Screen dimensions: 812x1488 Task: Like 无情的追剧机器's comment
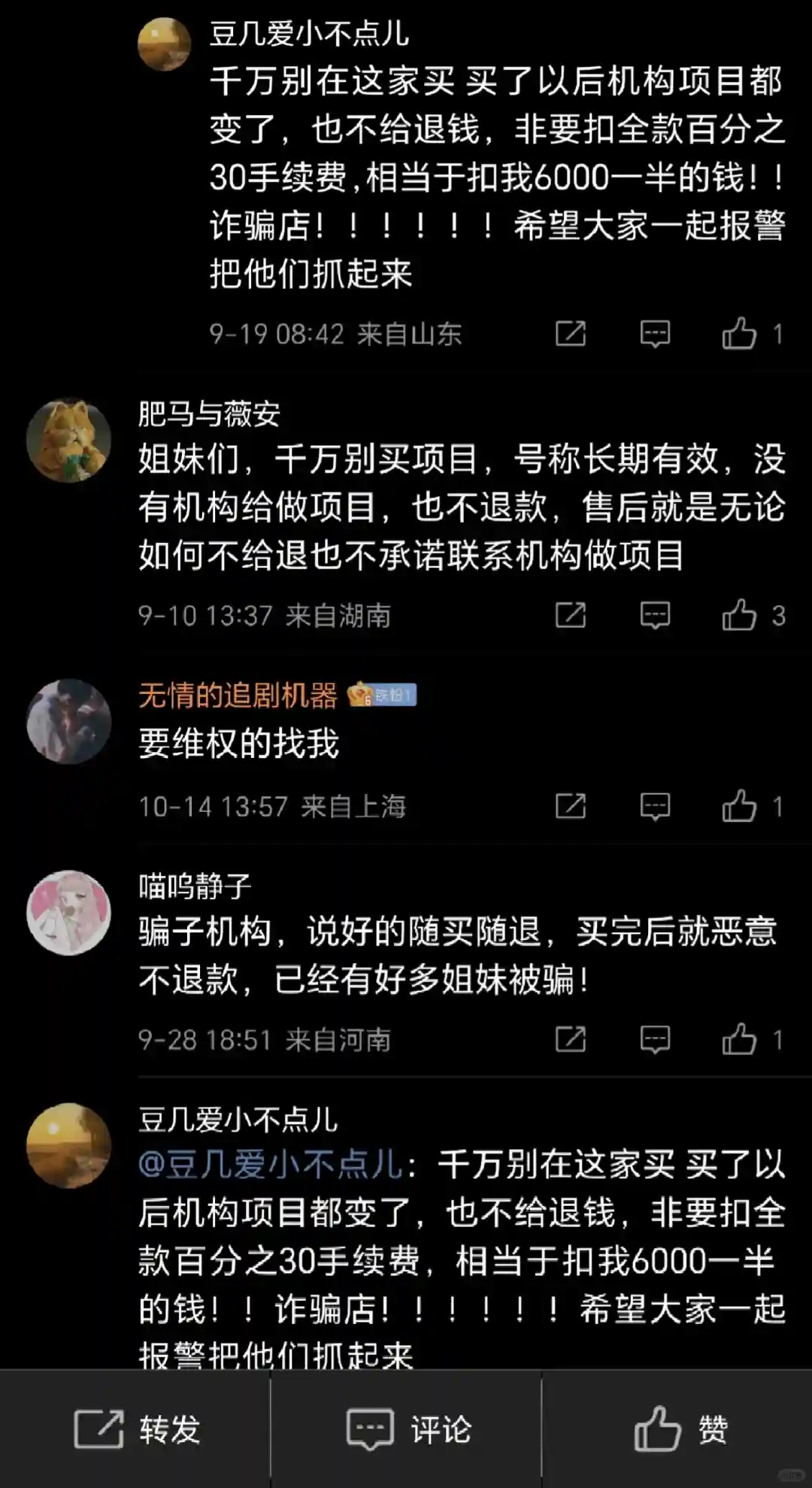739,806
